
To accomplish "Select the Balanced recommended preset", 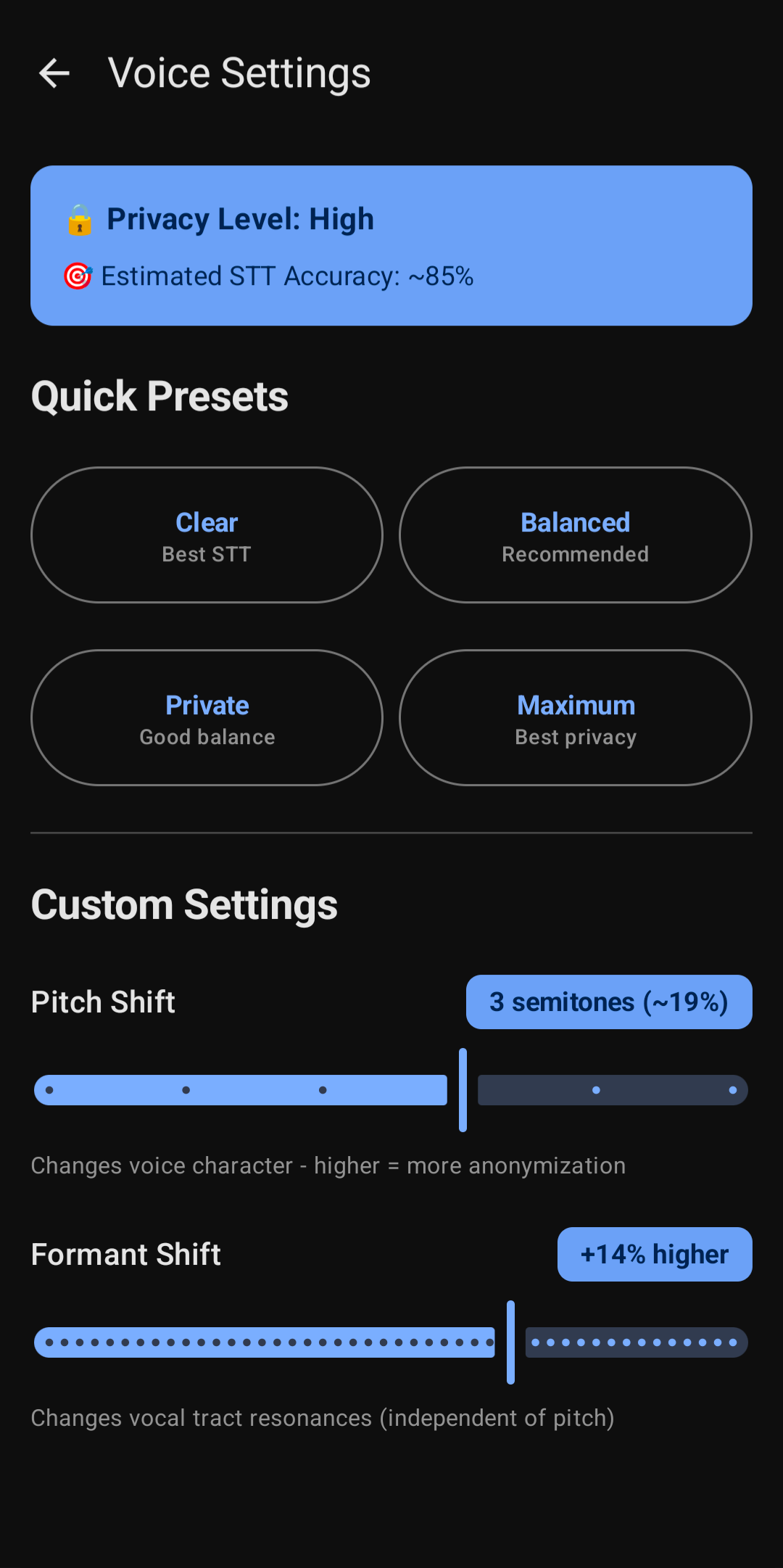I will (x=574, y=535).
